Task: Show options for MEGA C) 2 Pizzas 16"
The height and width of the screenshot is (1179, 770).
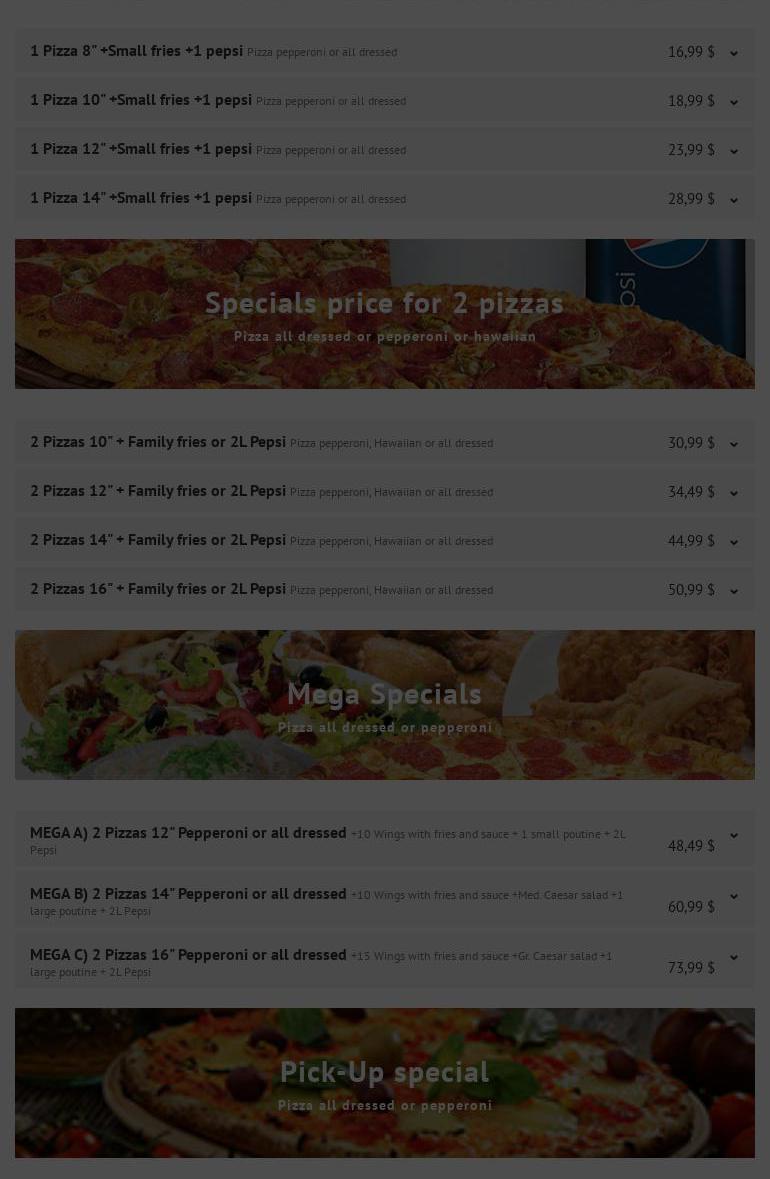Action: [x=733, y=957]
